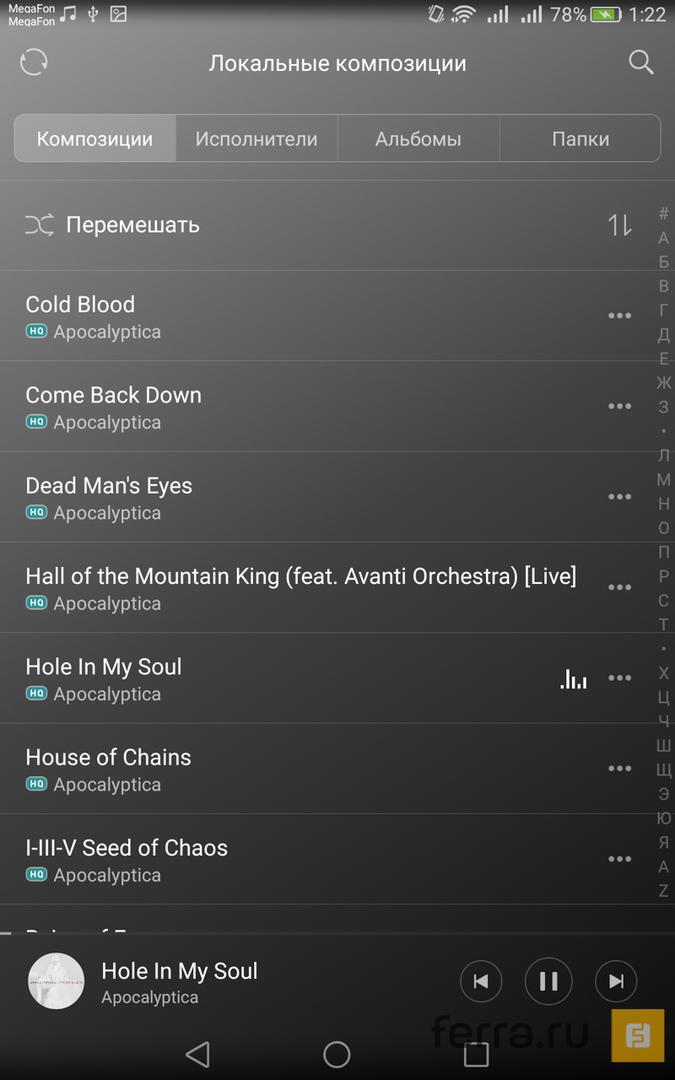Switch to the Папки tab
This screenshot has width=675, height=1080.
tap(580, 139)
